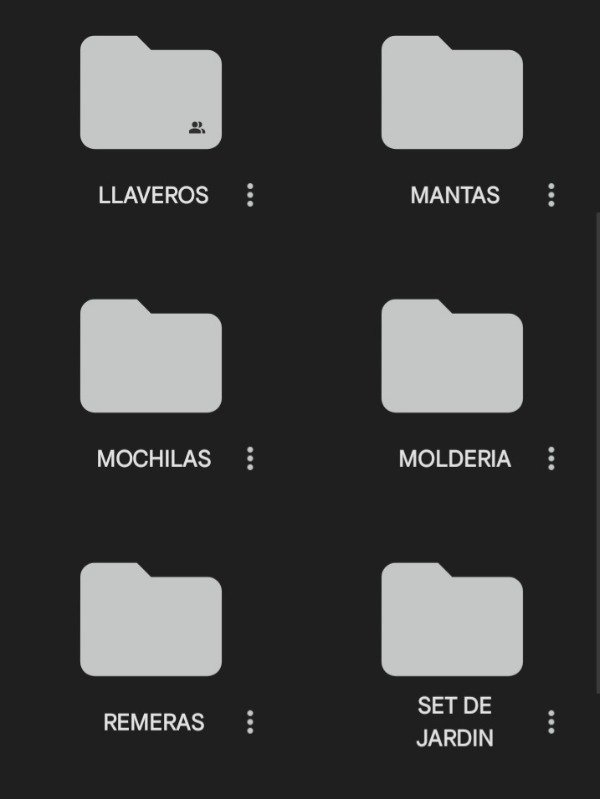Open the SET DE JARDIN folder
600x799 pixels.
coord(452,620)
